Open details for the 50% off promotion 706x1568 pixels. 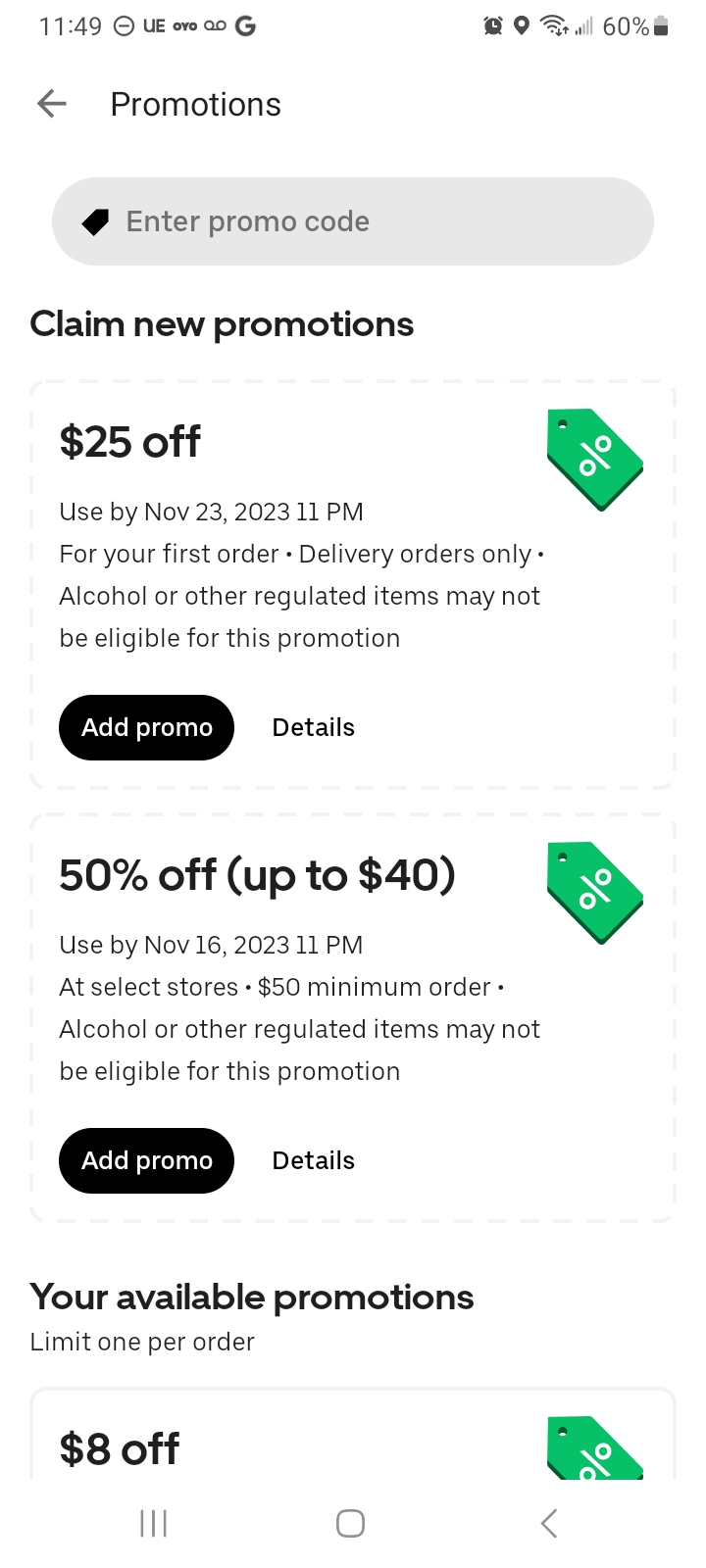pos(313,1160)
